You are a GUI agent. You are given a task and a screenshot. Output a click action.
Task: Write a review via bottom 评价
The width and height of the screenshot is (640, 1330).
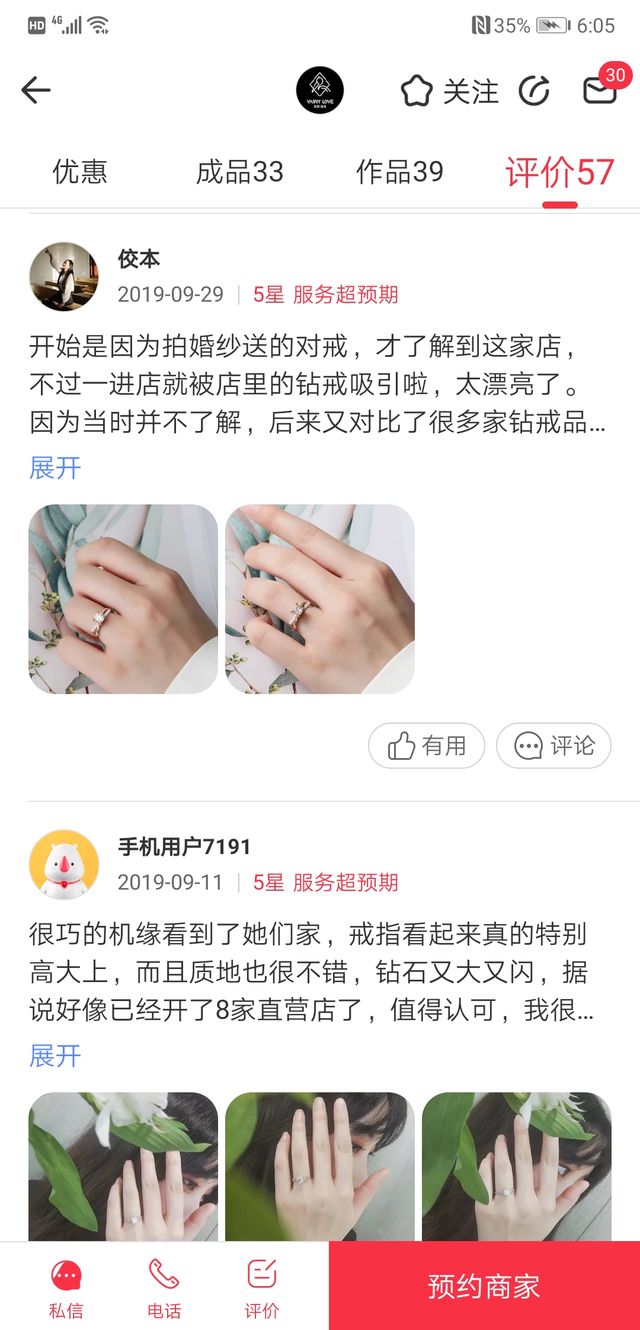tap(262, 1287)
